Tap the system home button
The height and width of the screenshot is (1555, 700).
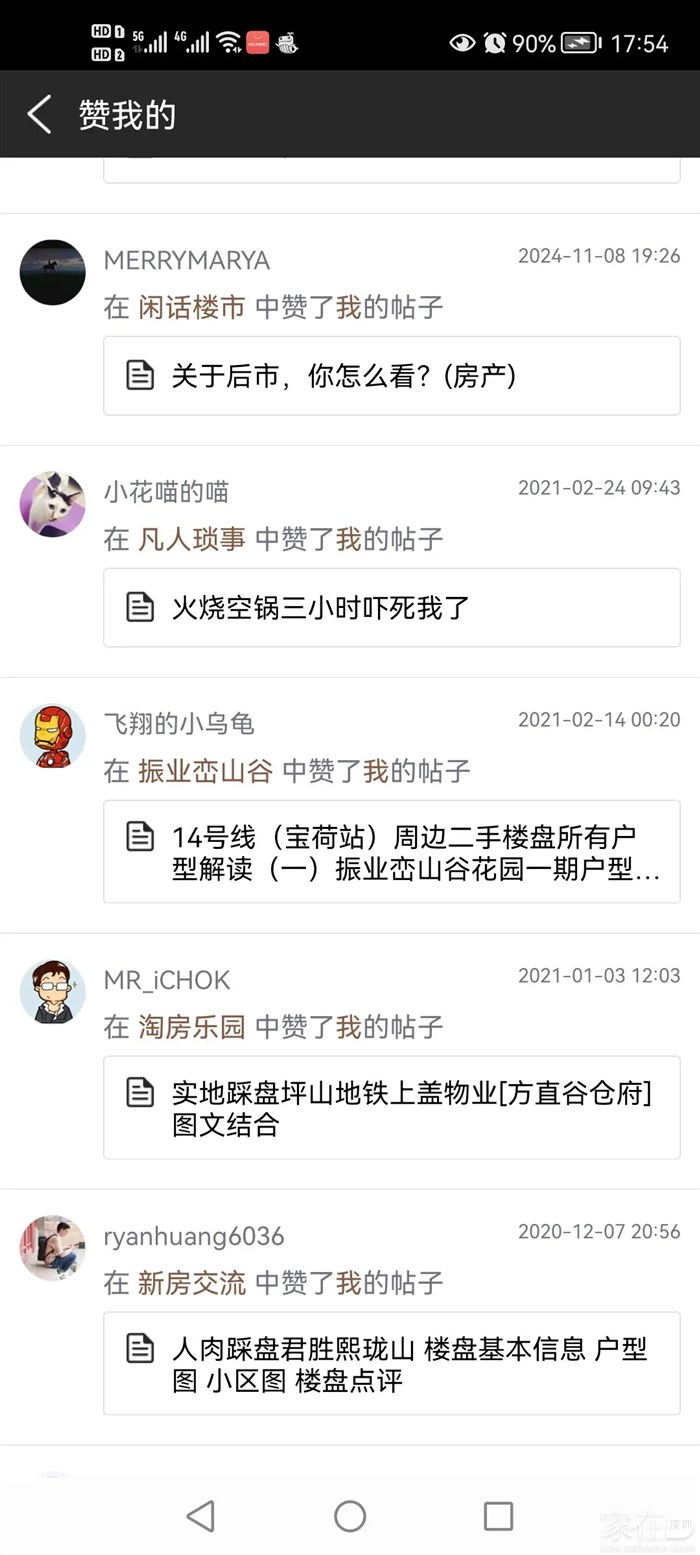(x=350, y=1516)
